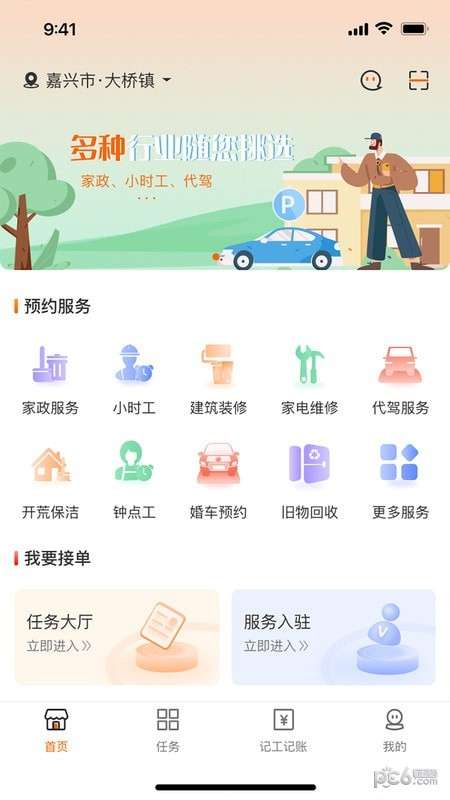Open 代驾服务 service
The height and width of the screenshot is (800, 450).
(x=401, y=380)
